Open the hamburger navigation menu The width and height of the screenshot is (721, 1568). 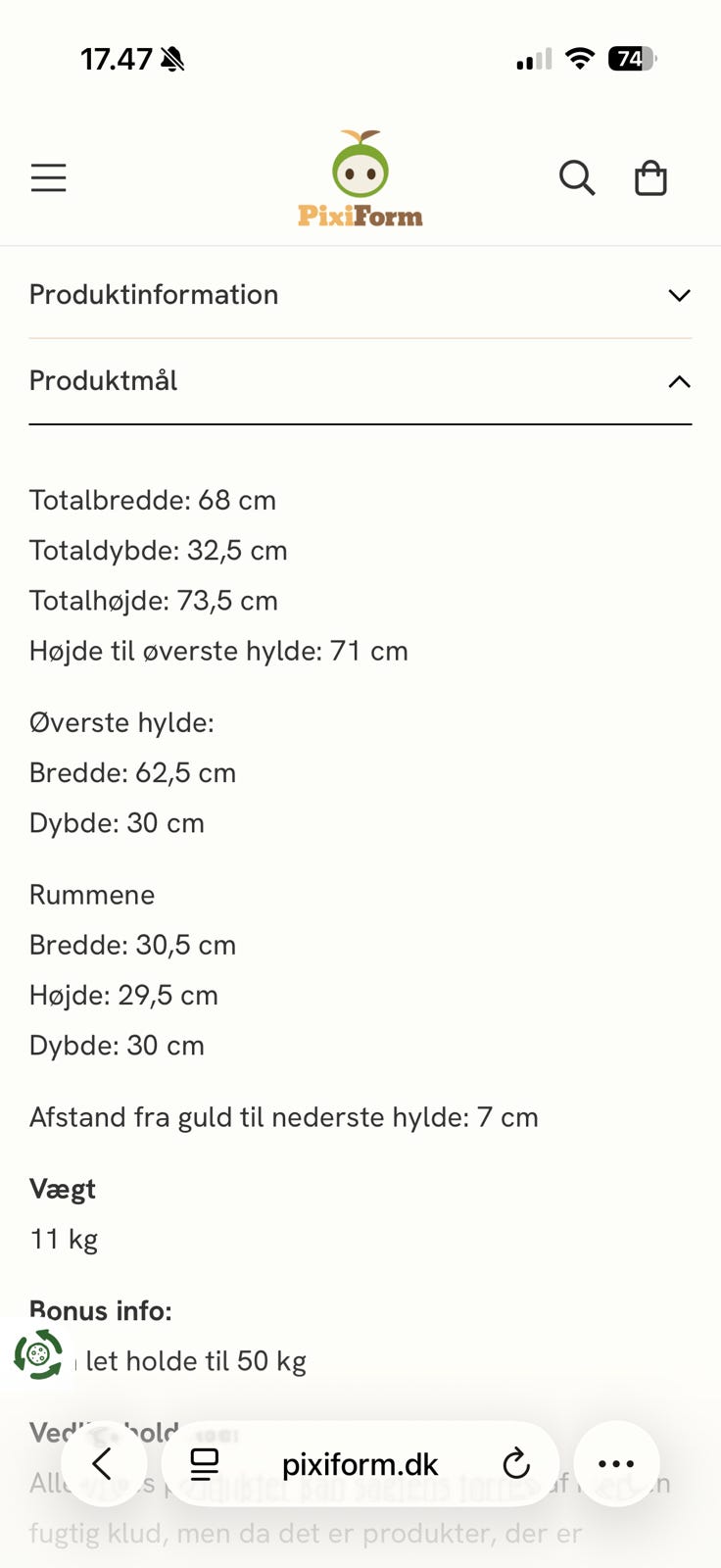pos(48,177)
